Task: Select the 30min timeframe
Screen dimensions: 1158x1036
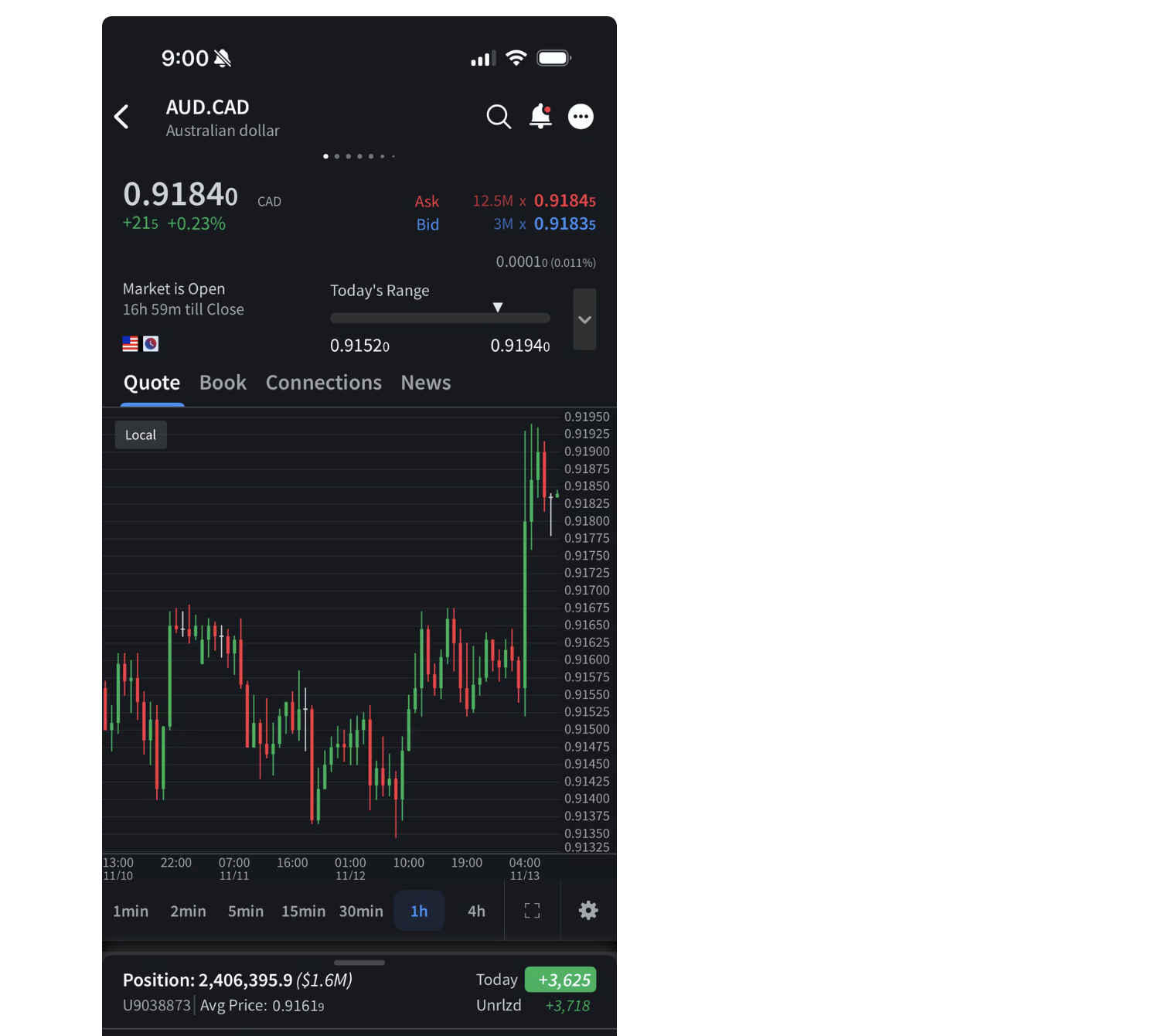Action: 361,911
